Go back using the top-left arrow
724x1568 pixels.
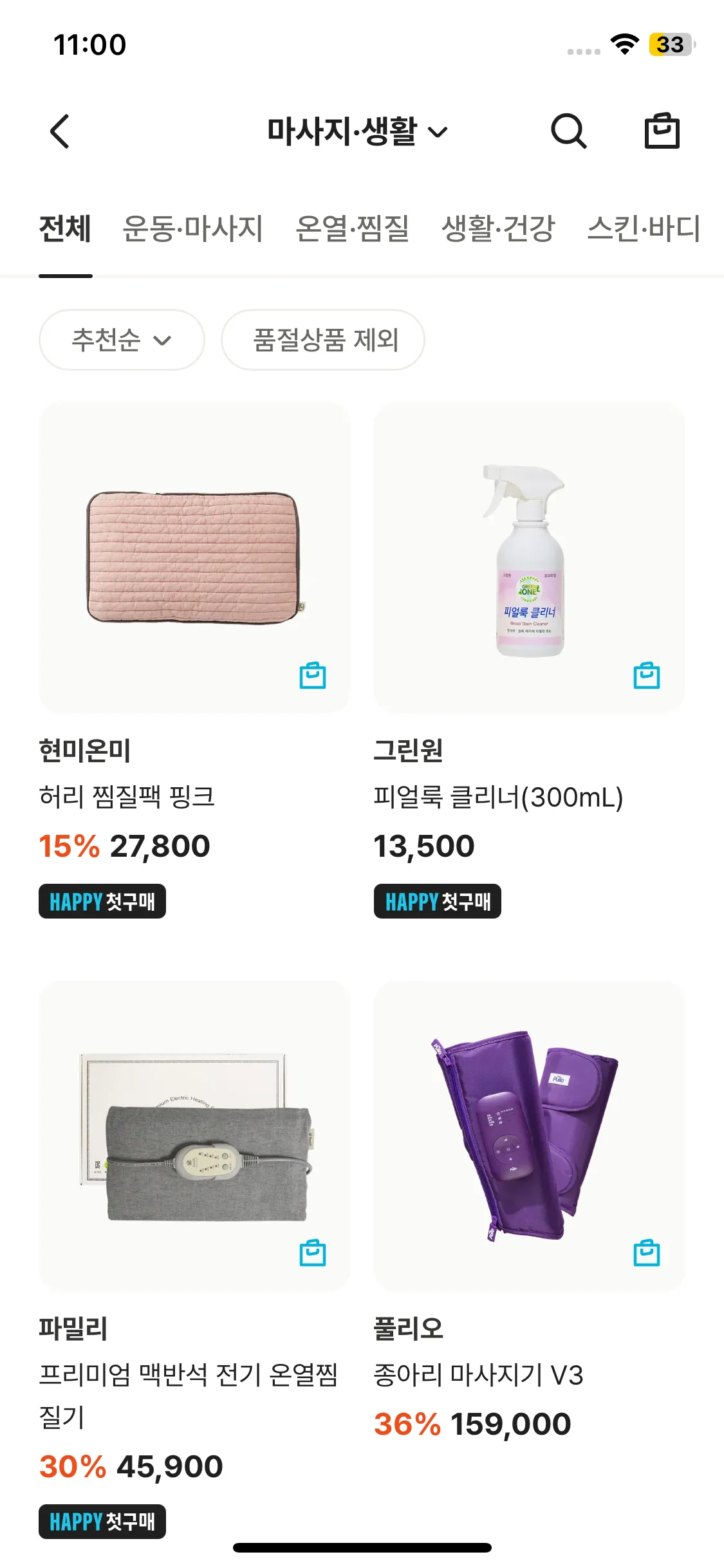(x=60, y=132)
